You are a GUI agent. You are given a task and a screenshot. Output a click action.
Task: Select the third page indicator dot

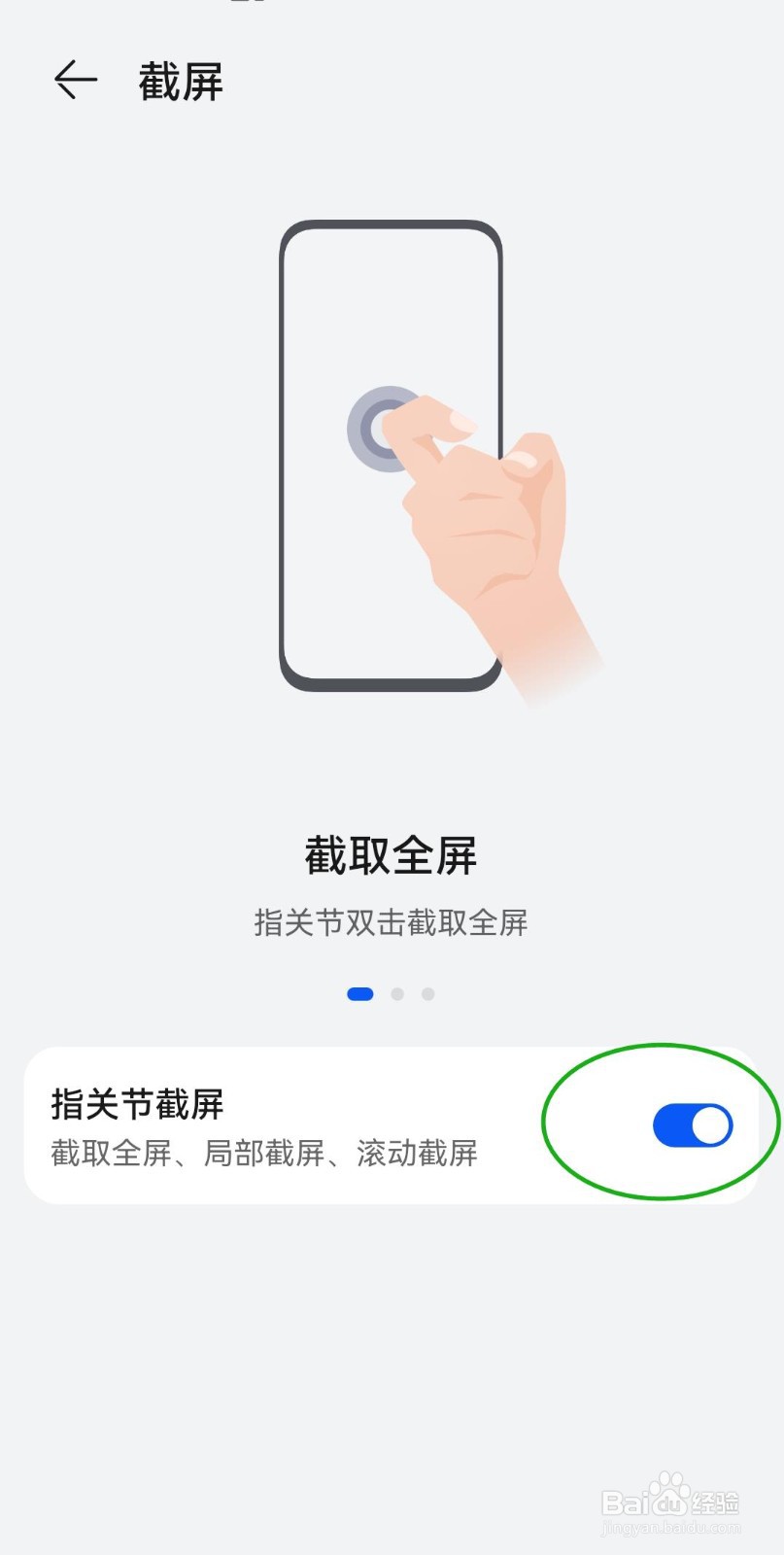[x=428, y=993]
